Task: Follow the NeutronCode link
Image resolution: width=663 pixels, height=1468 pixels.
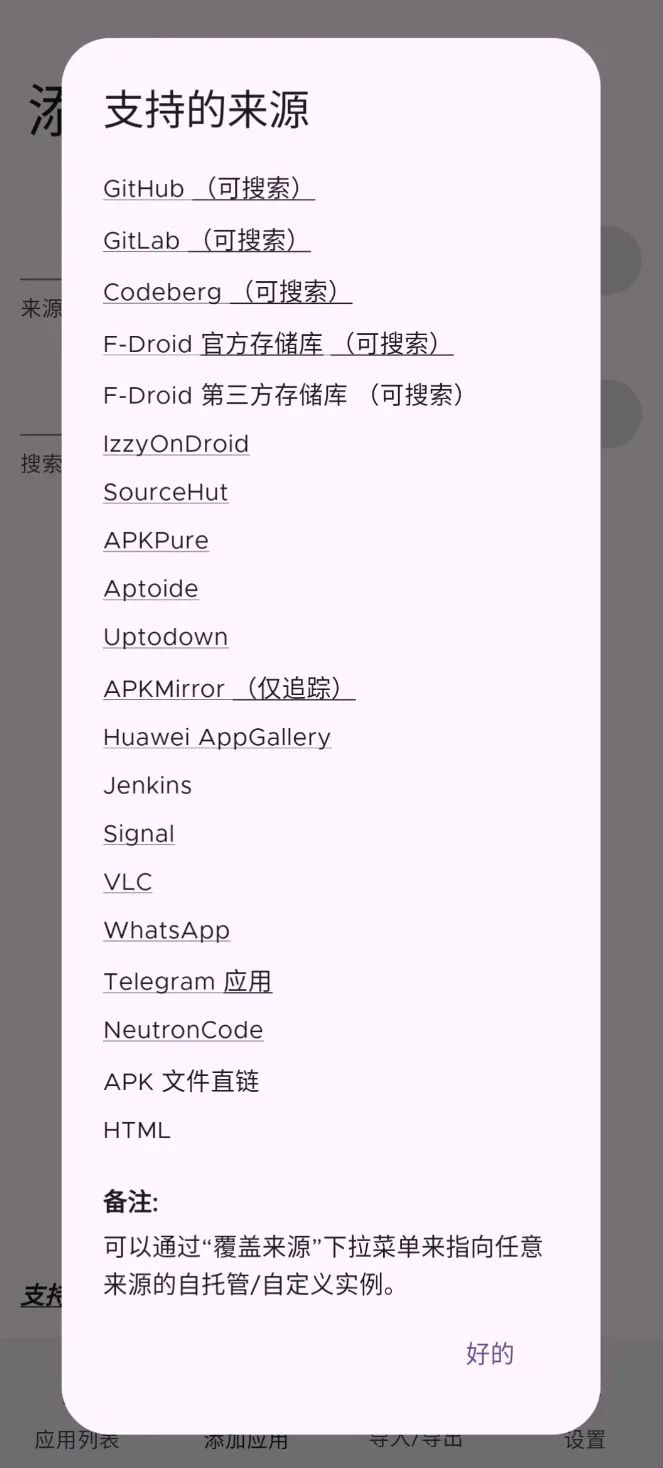Action: pos(183,1030)
